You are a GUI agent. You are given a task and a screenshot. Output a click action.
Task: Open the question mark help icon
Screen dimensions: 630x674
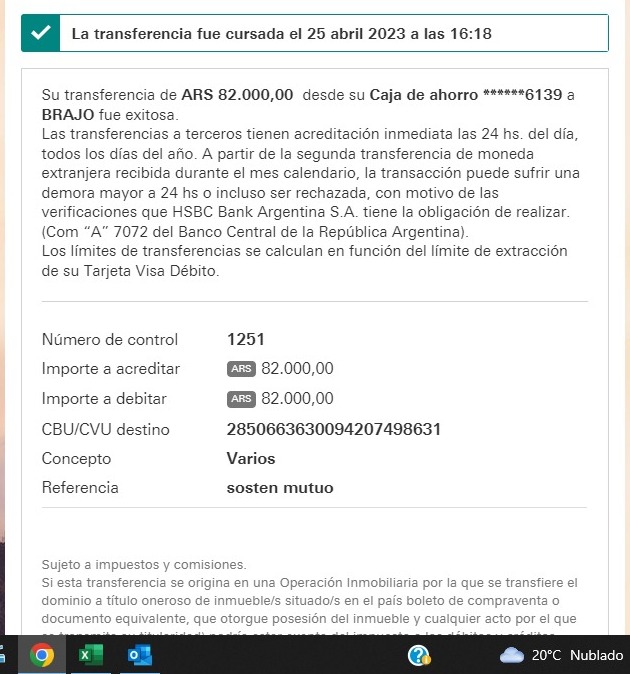pos(419,655)
